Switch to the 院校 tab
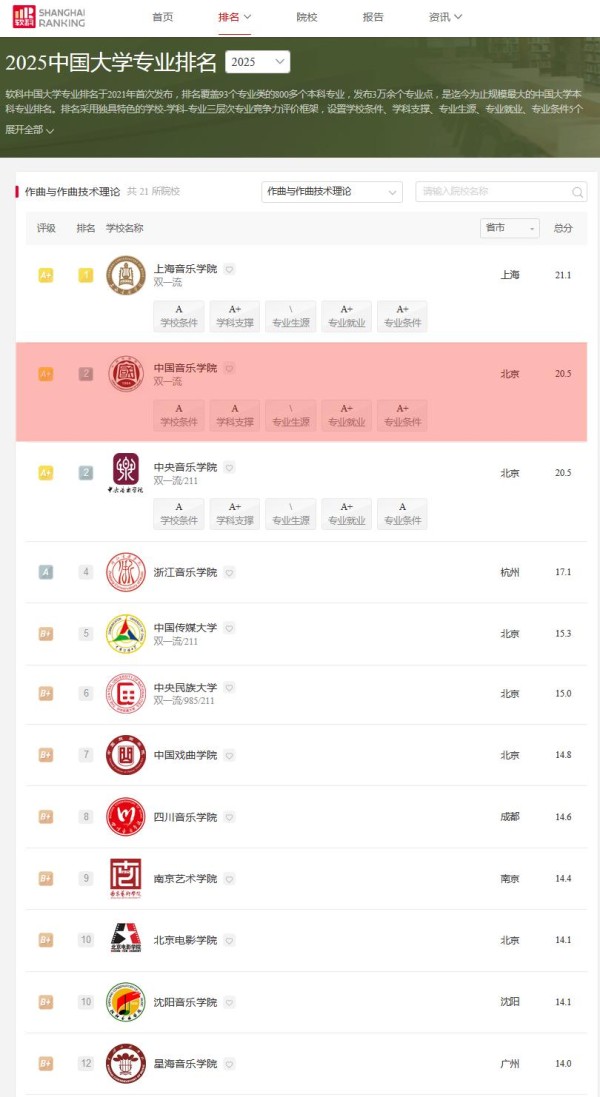Image resolution: width=600 pixels, height=1097 pixels. [x=309, y=17]
